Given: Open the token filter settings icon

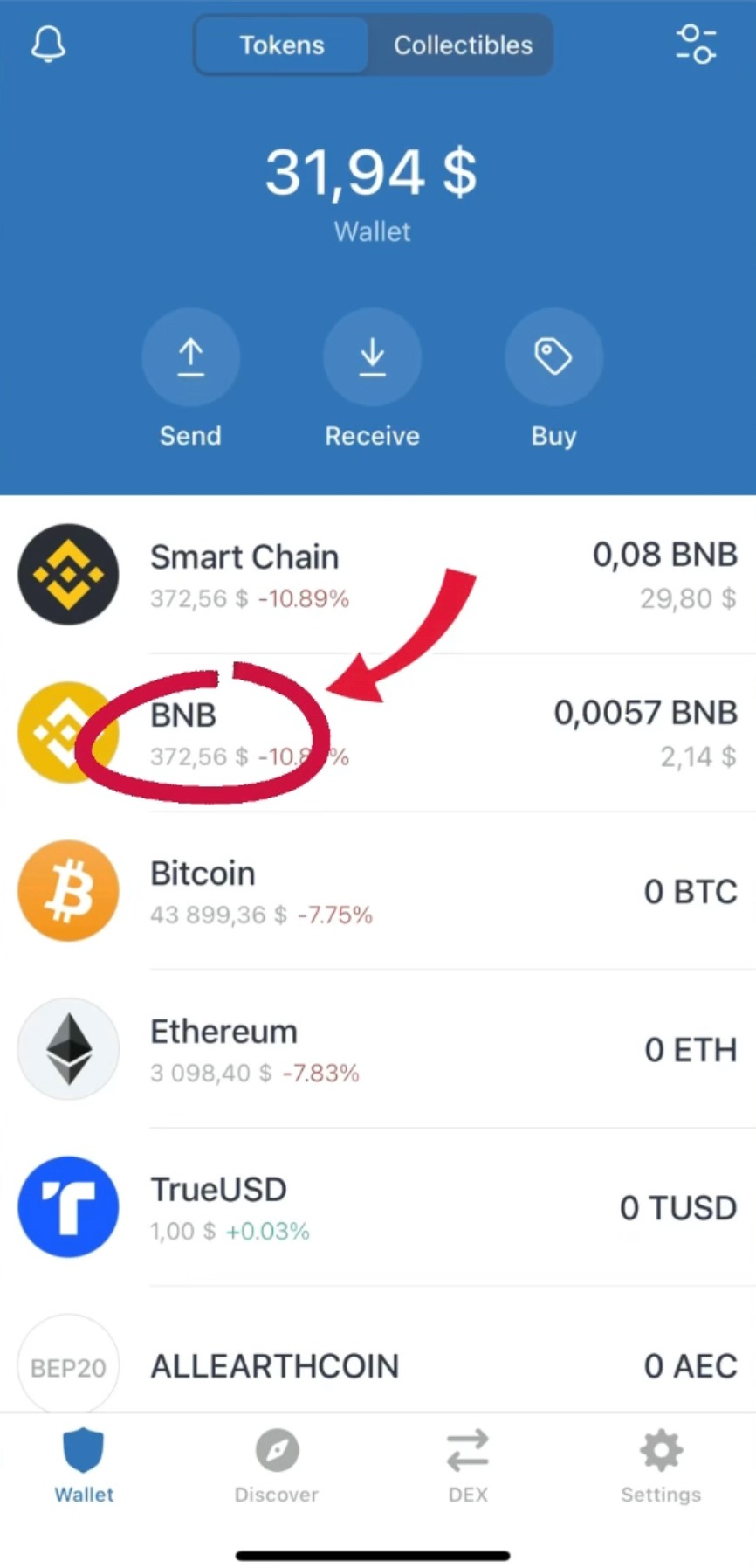Looking at the screenshot, I should coord(696,44).
